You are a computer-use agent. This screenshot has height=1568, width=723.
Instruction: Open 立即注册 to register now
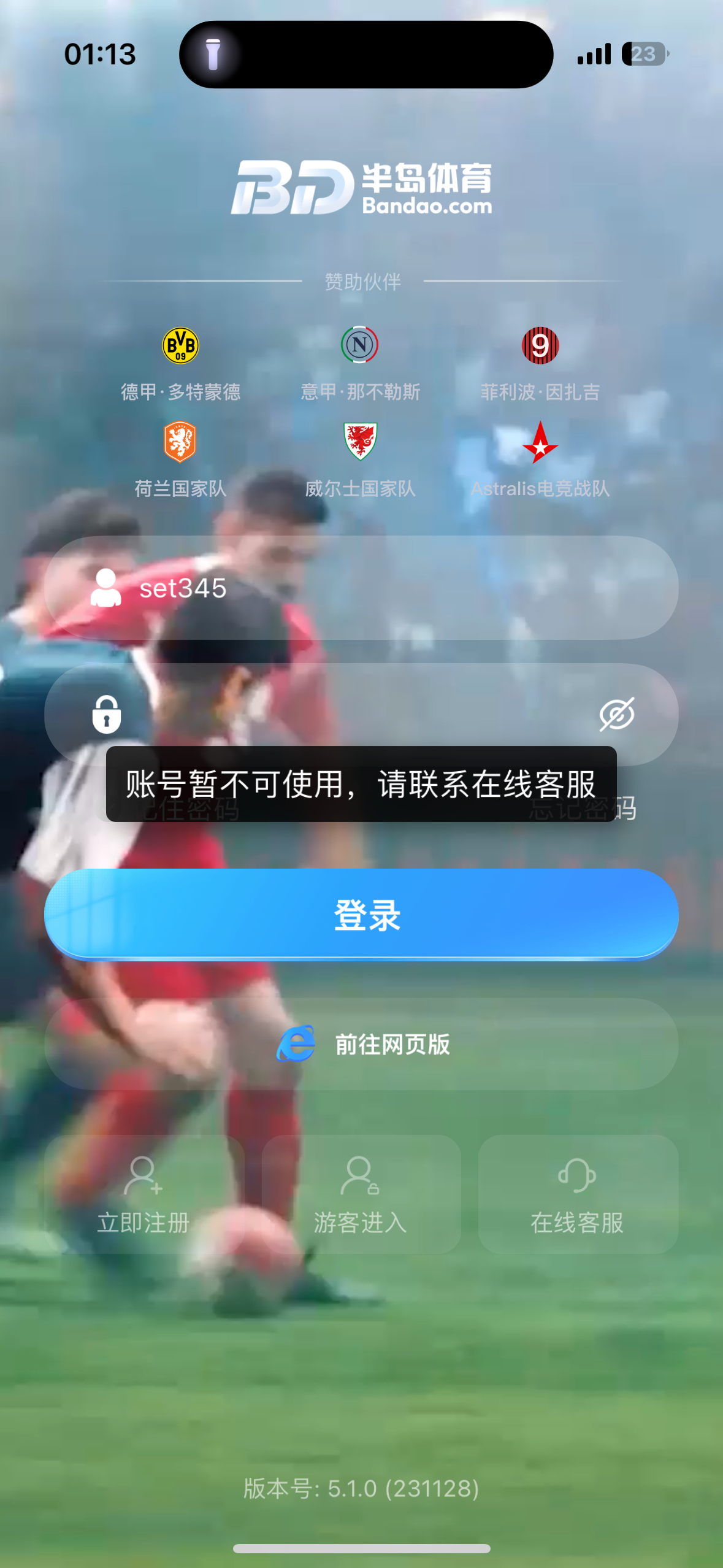click(x=143, y=1194)
